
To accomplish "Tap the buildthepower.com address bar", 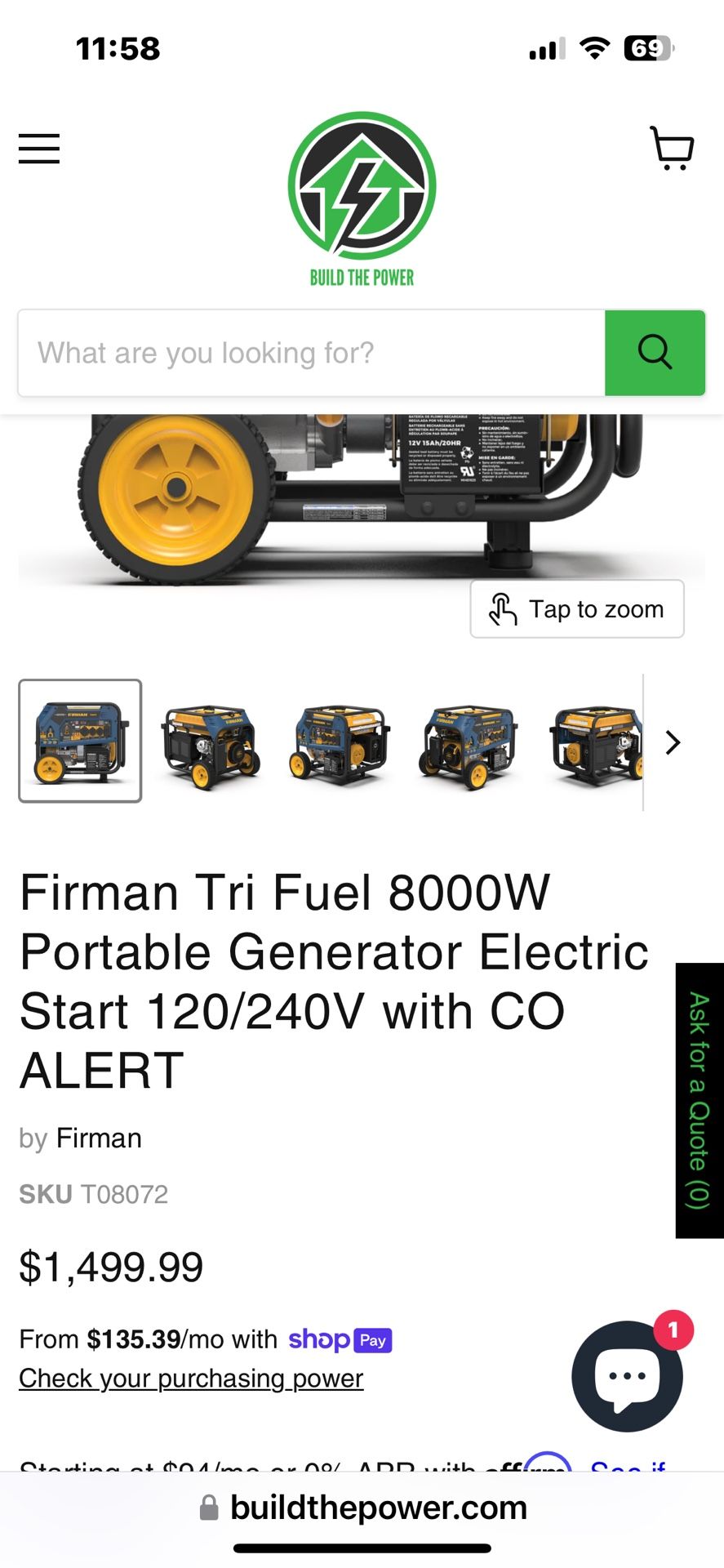I will pyautogui.click(x=362, y=1508).
